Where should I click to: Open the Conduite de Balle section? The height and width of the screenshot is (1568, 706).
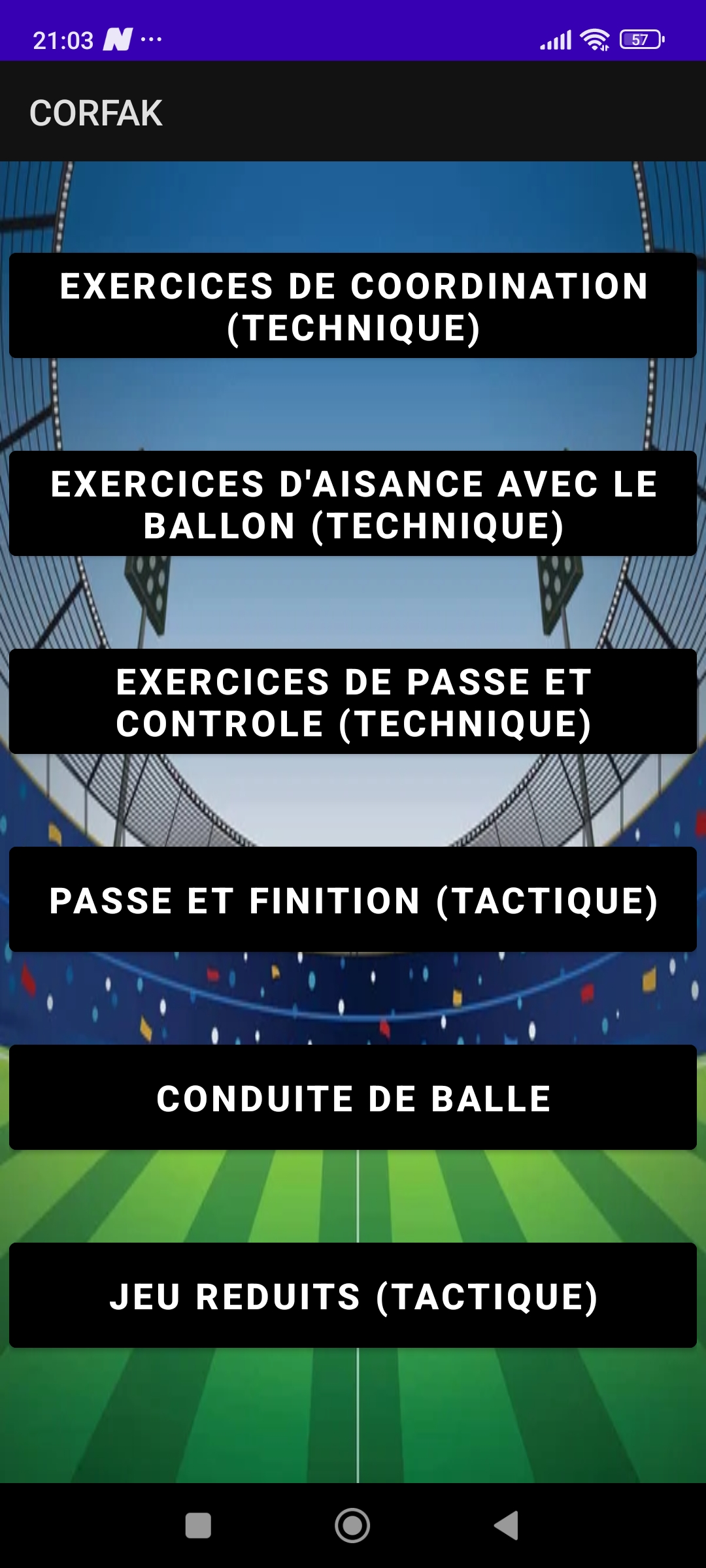pyautogui.click(x=353, y=1098)
